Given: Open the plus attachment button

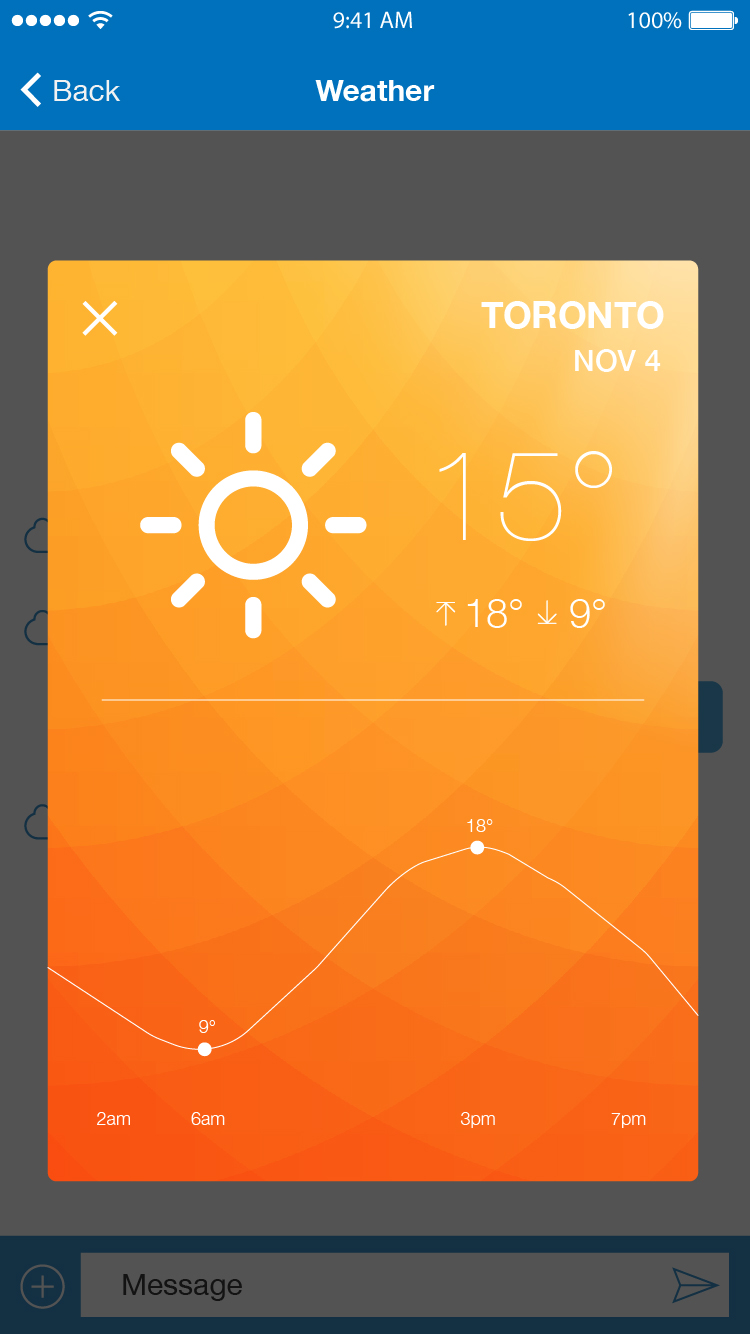Looking at the screenshot, I should (x=42, y=1286).
